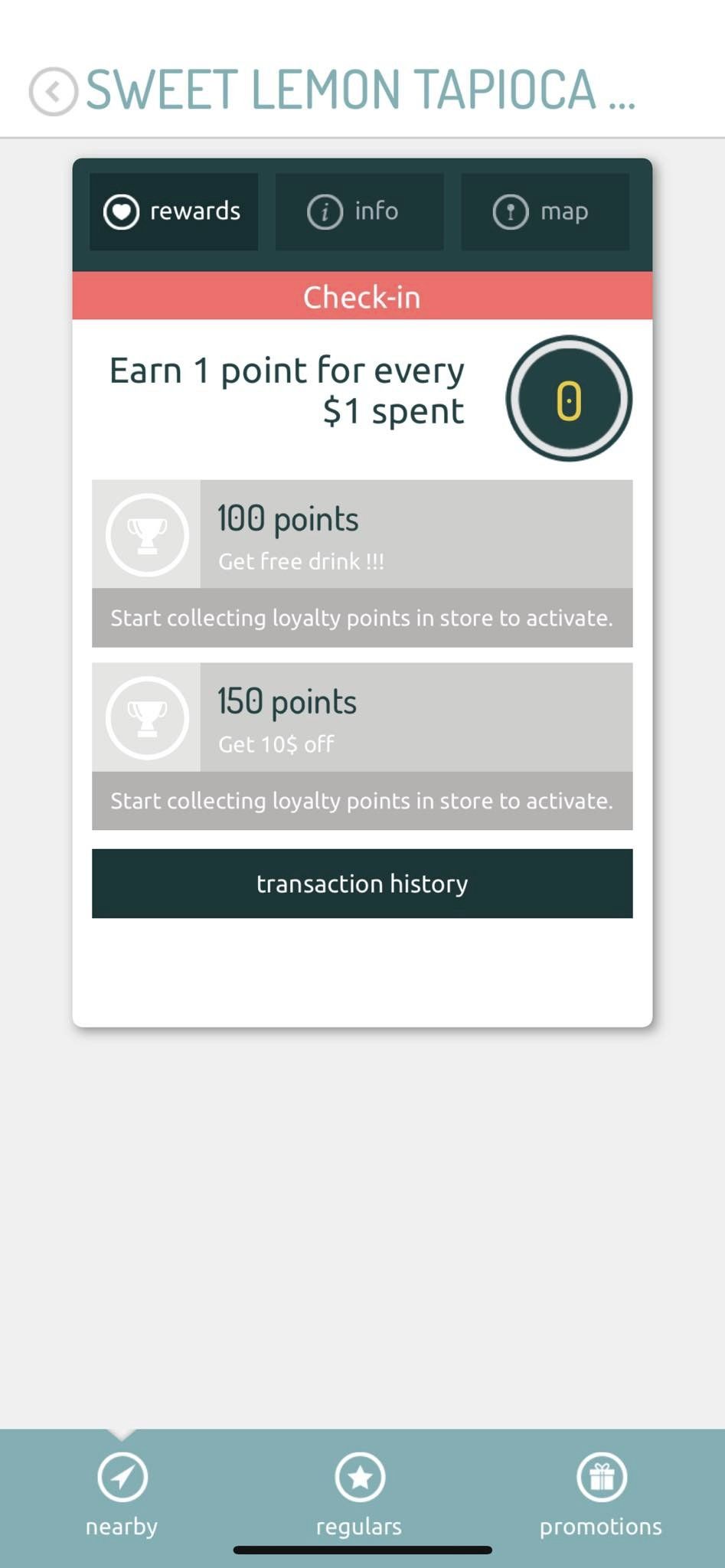The height and width of the screenshot is (1568, 725).
Task: Open the map tab
Action: [544, 211]
